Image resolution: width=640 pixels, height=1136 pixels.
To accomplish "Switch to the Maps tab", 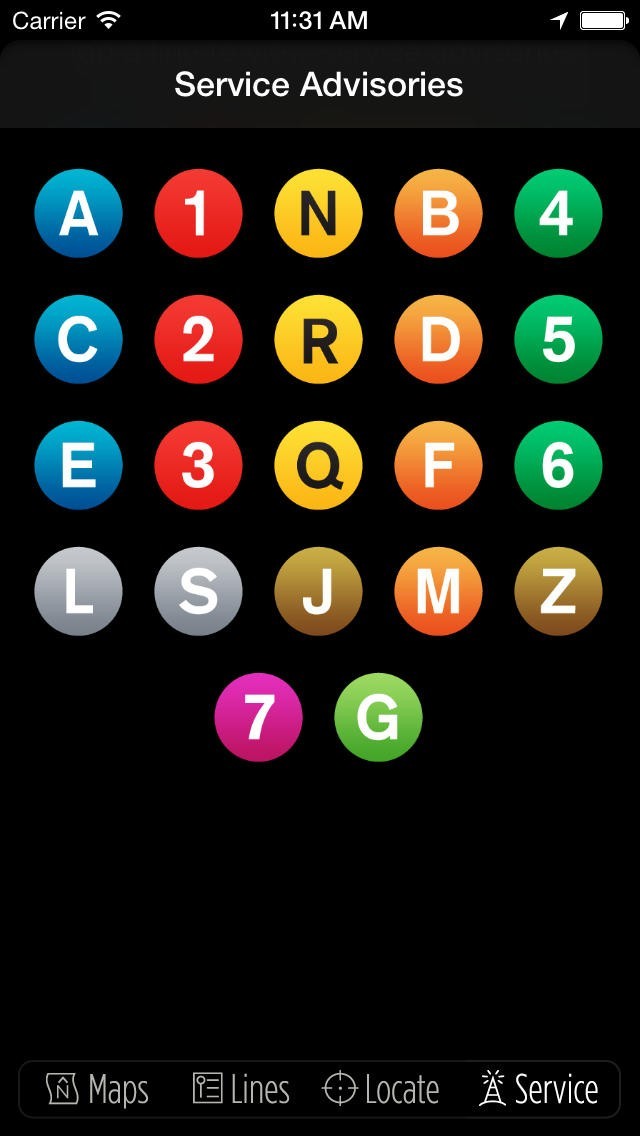I will [x=98, y=1089].
